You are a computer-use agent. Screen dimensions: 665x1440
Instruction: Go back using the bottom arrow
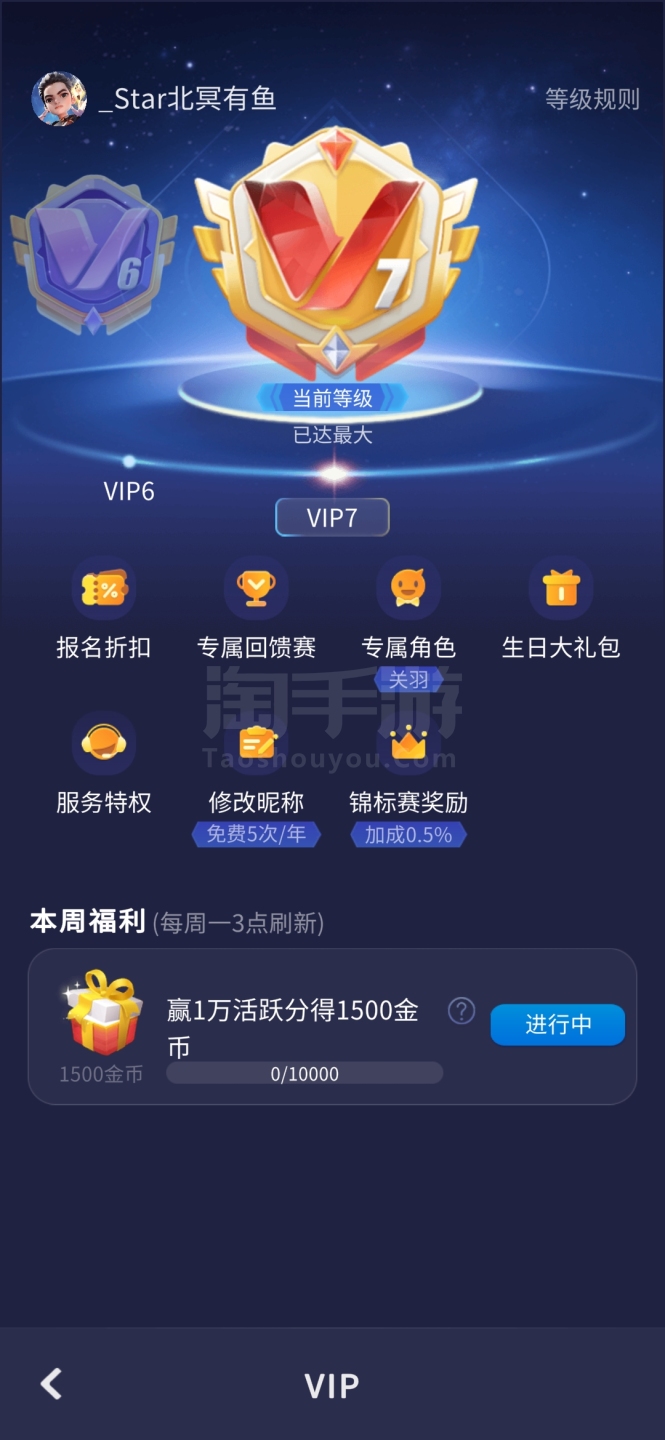(51, 1384)
